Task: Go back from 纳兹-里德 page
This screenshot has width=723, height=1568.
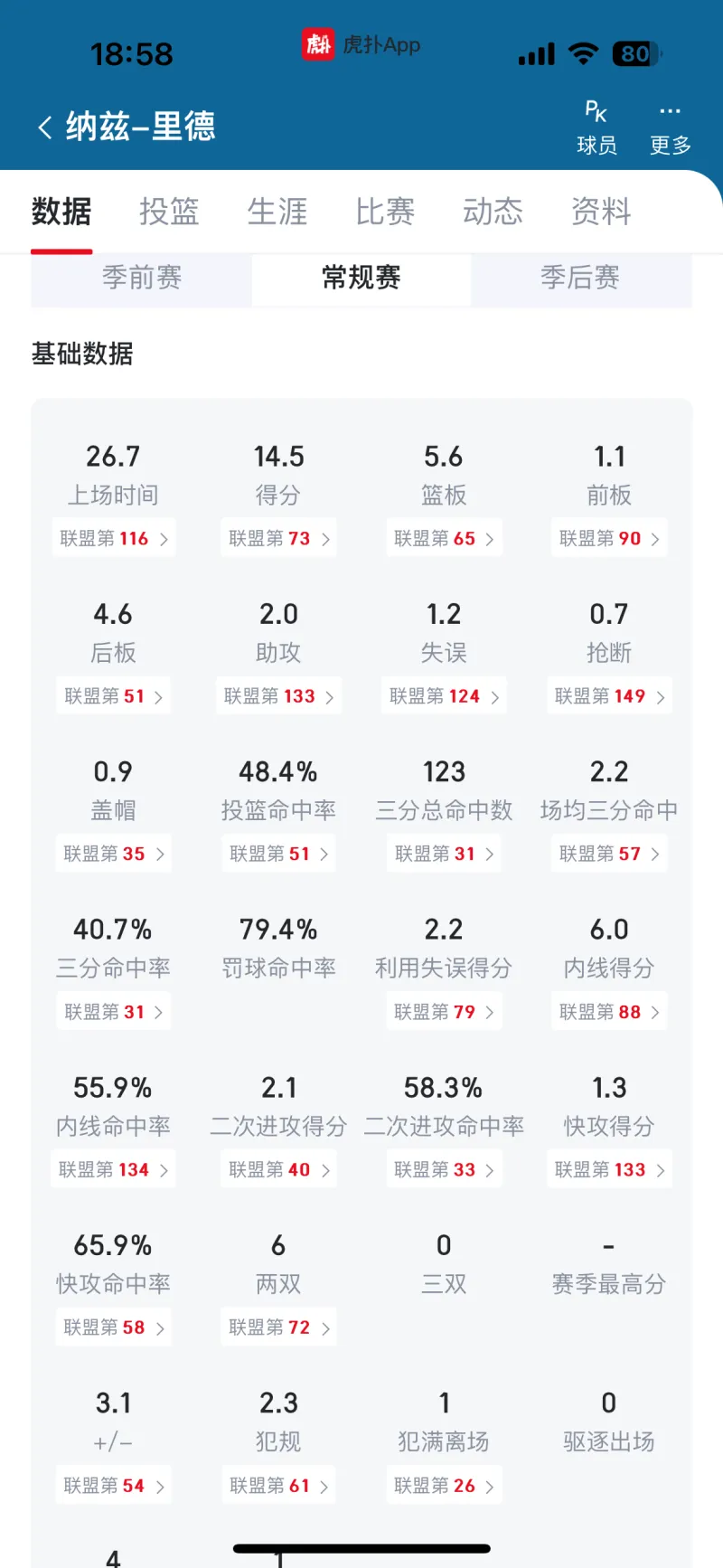Action: click(45, 127)
